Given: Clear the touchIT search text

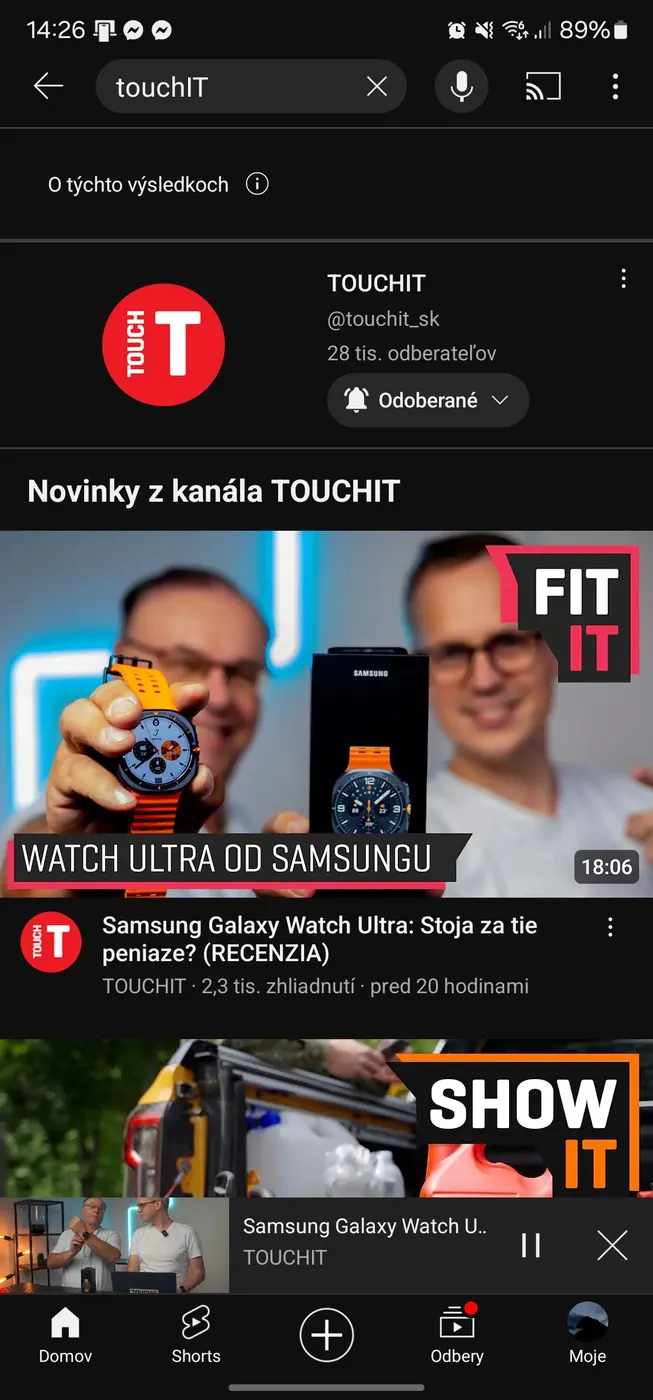Looking at the screenshot, I should click(x=376, y=87).
